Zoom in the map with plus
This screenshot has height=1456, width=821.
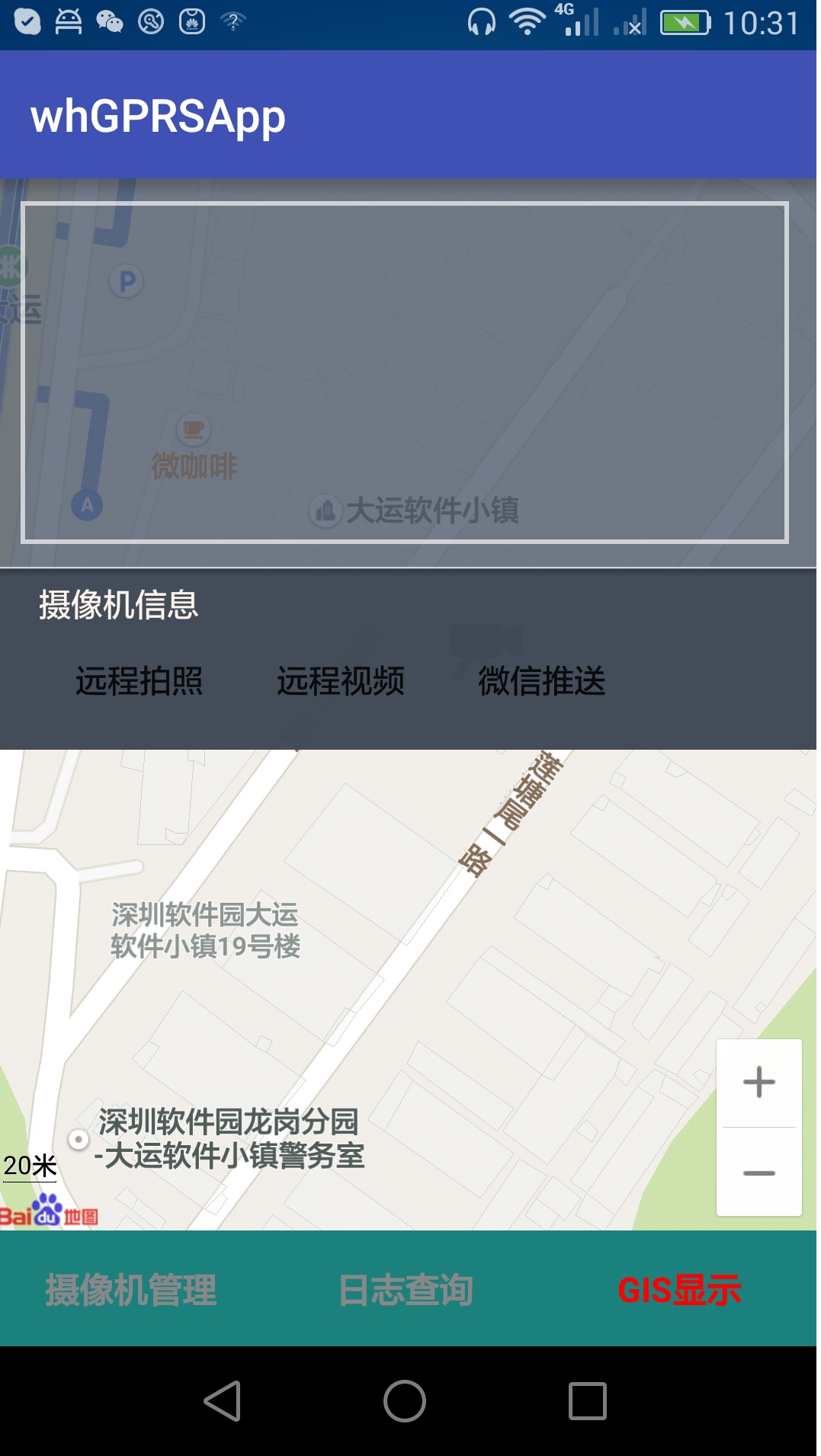(x=758, y=1083)
